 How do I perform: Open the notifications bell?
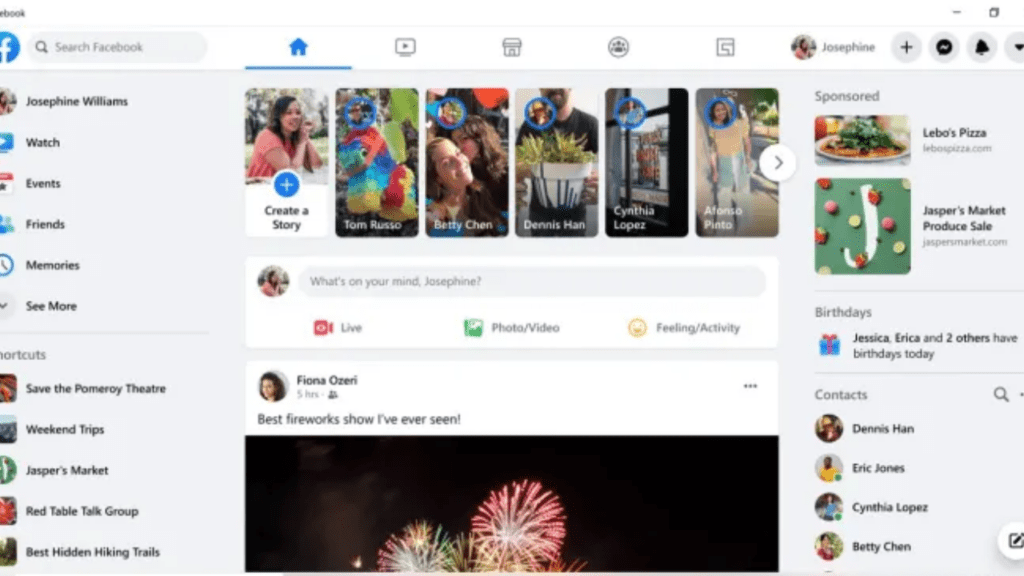pos(982,47)
